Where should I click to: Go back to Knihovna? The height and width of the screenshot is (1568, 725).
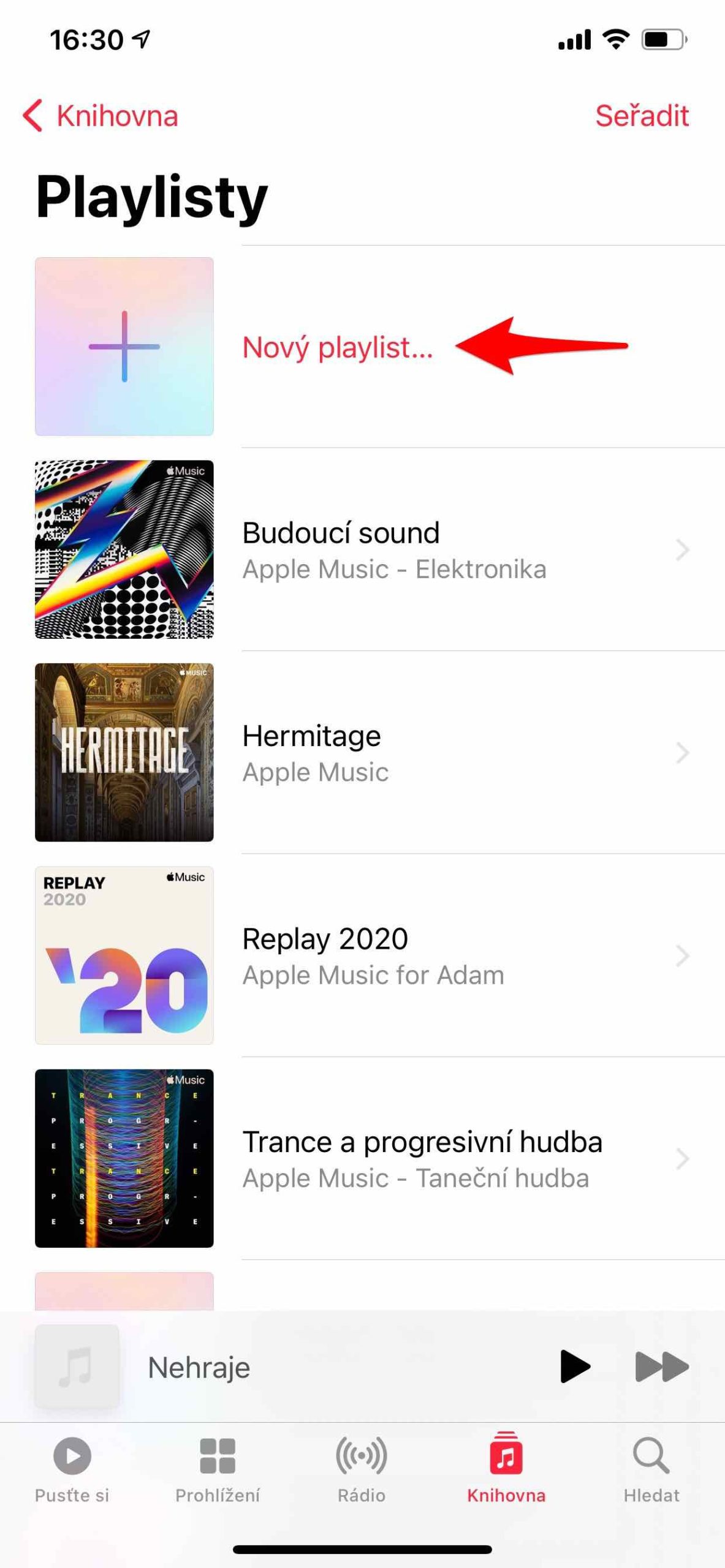point(101,116)
